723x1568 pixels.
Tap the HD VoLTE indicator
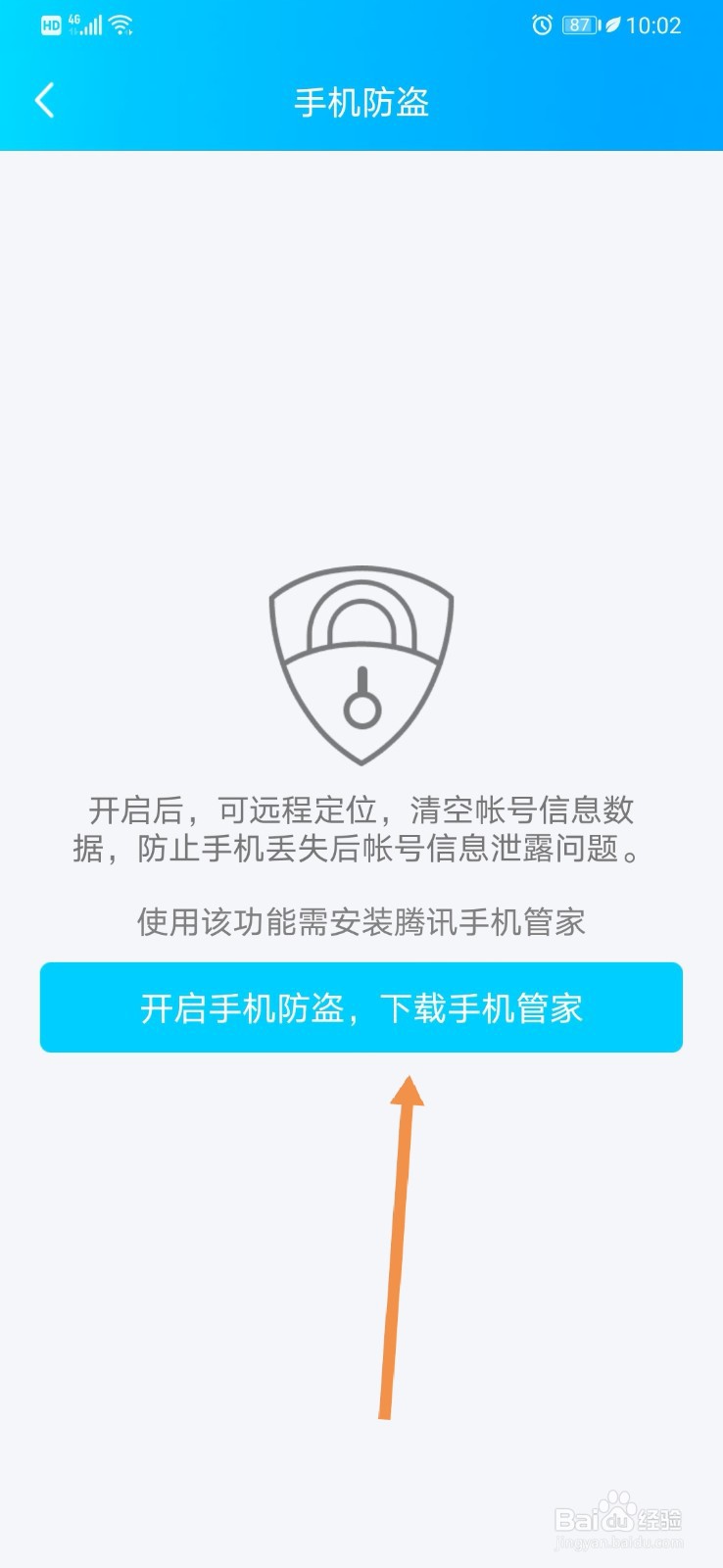pyautogui.click(x=50, y=24)
